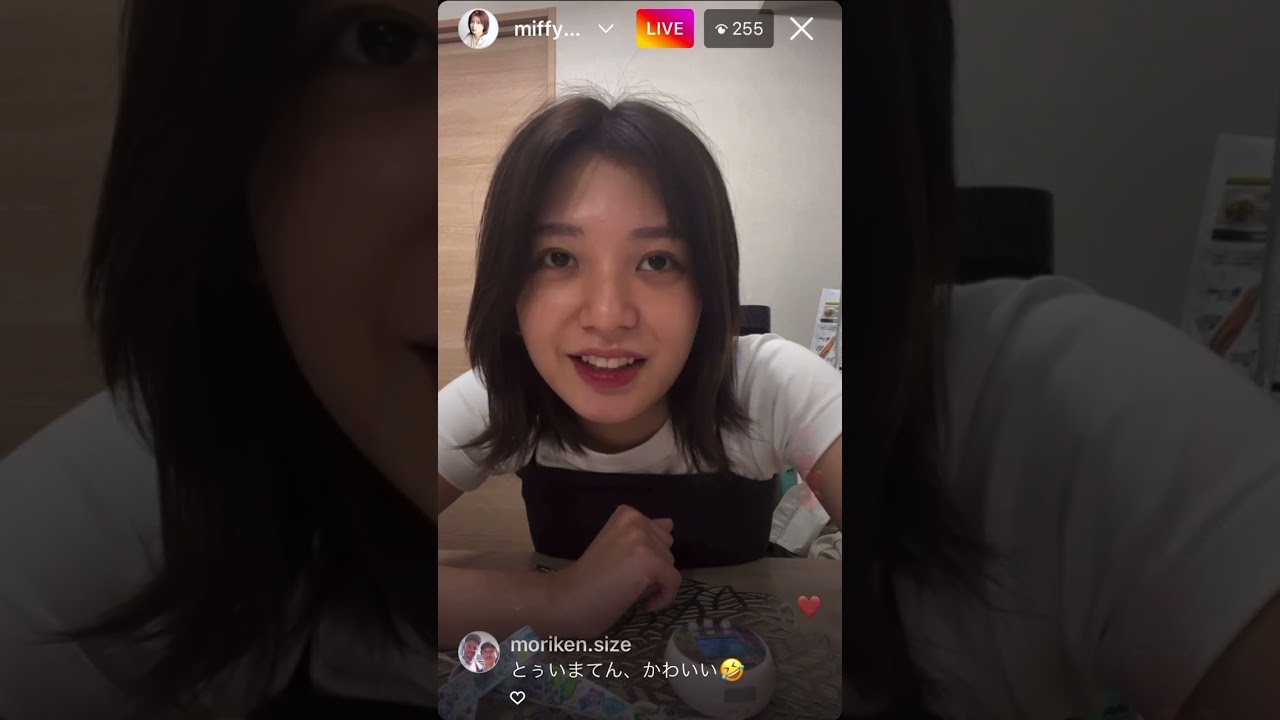Like the comment from moriken.size
Screen dimensions: 1280x720
(517, 698)
